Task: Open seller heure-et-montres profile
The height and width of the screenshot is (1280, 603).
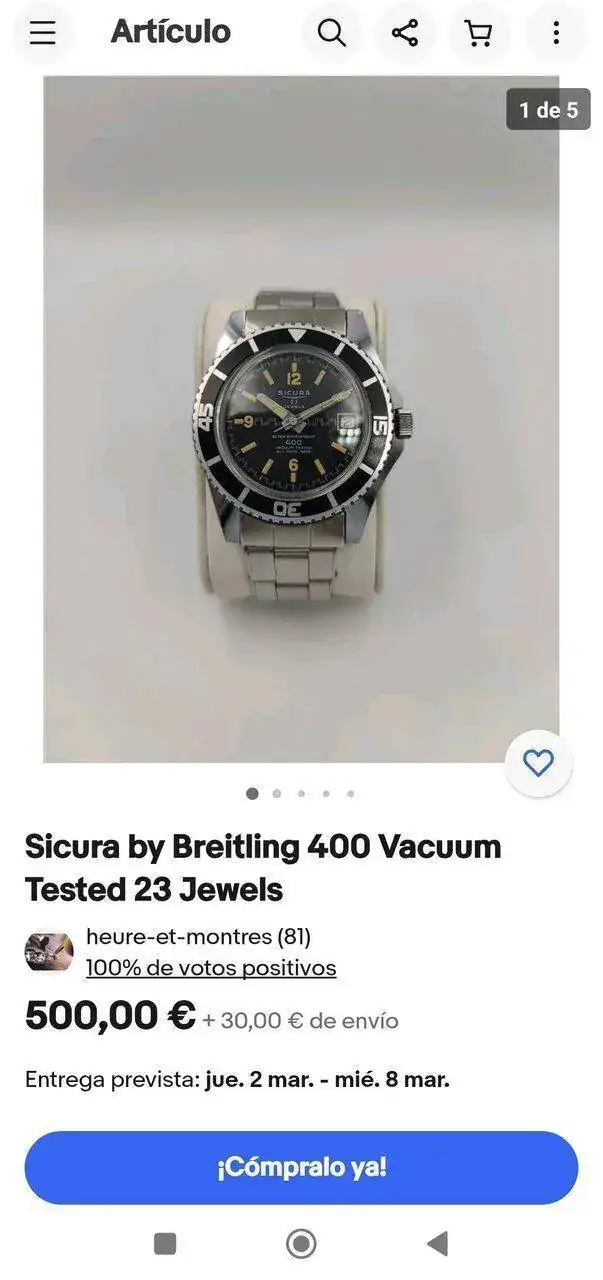Action: [197, 937]
